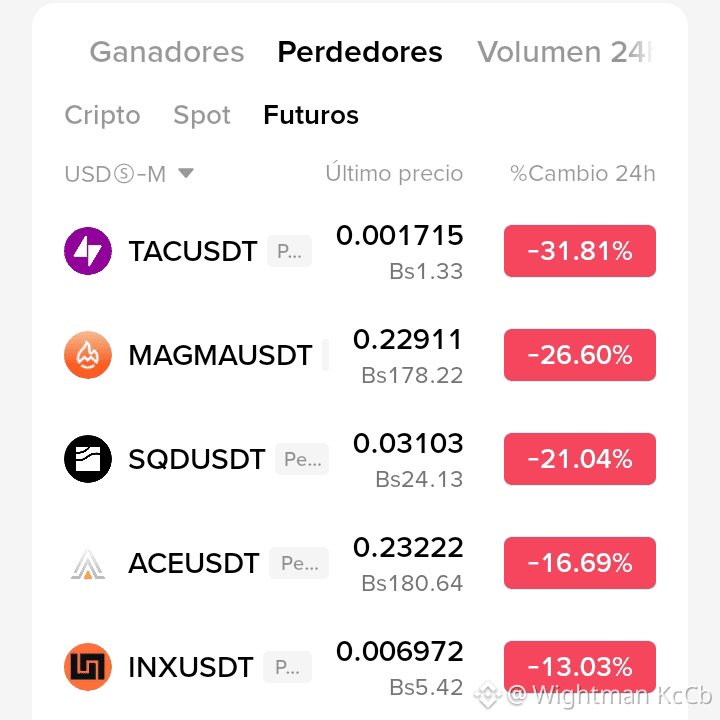Select the Futuros sub-tab

(311, 115)
